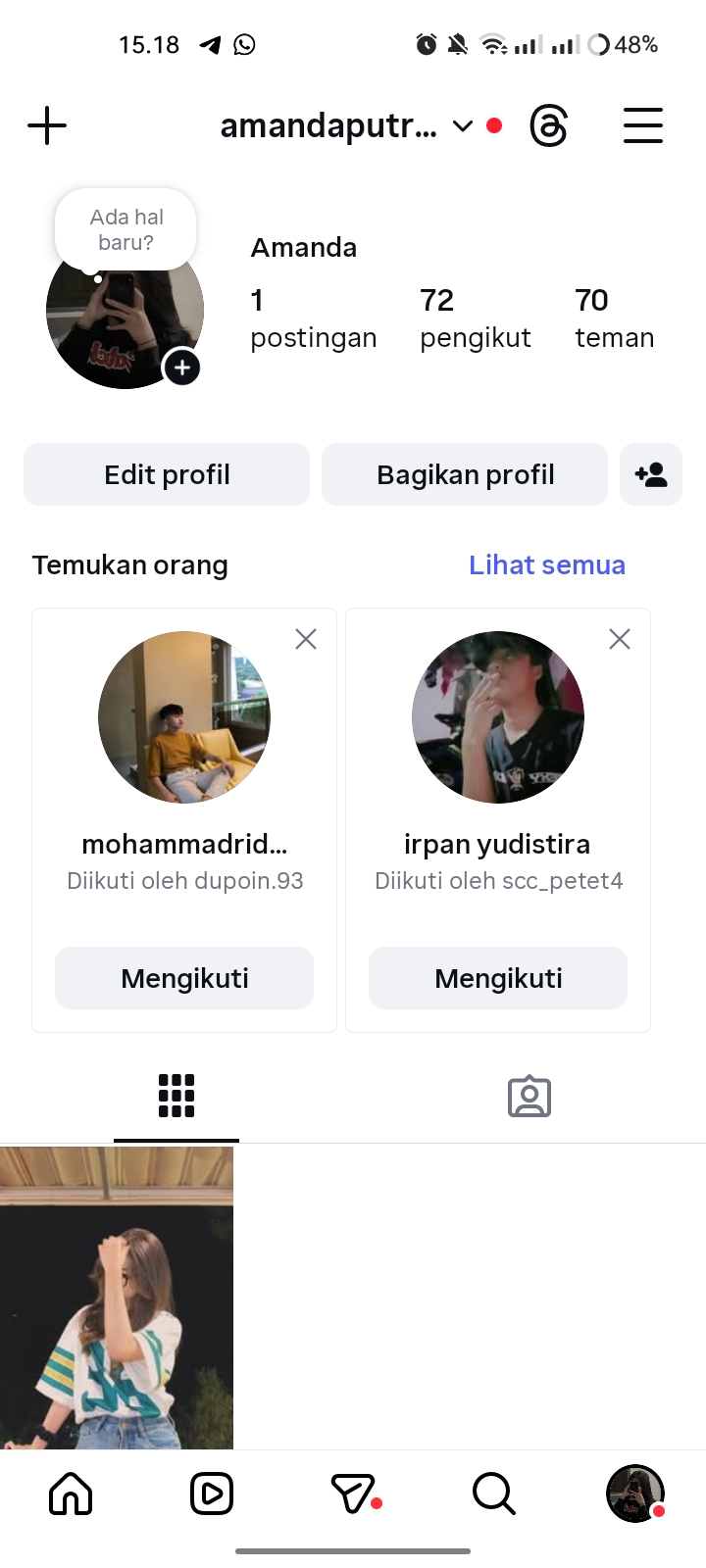Go to the Home feed tab
Screen dimensions: 706x1568
point(71,1494)
